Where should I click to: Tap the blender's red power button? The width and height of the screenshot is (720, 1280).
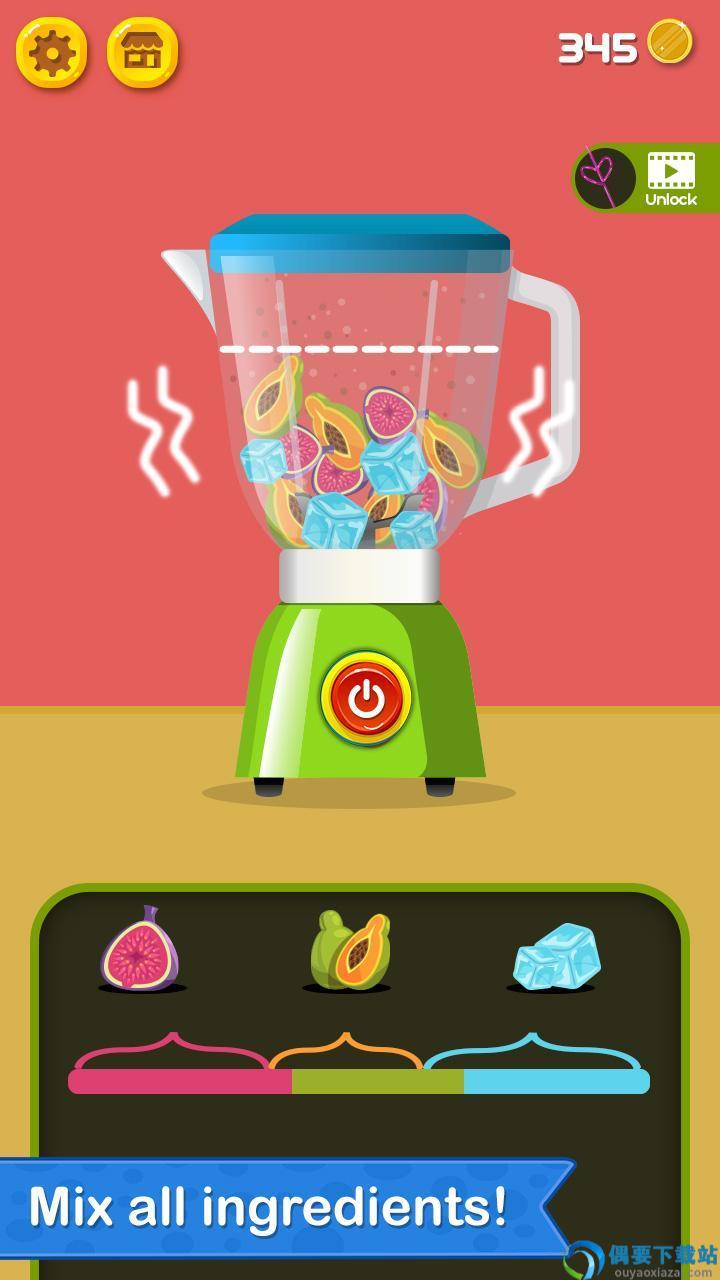pyautogui.click(x=366, y=698)
